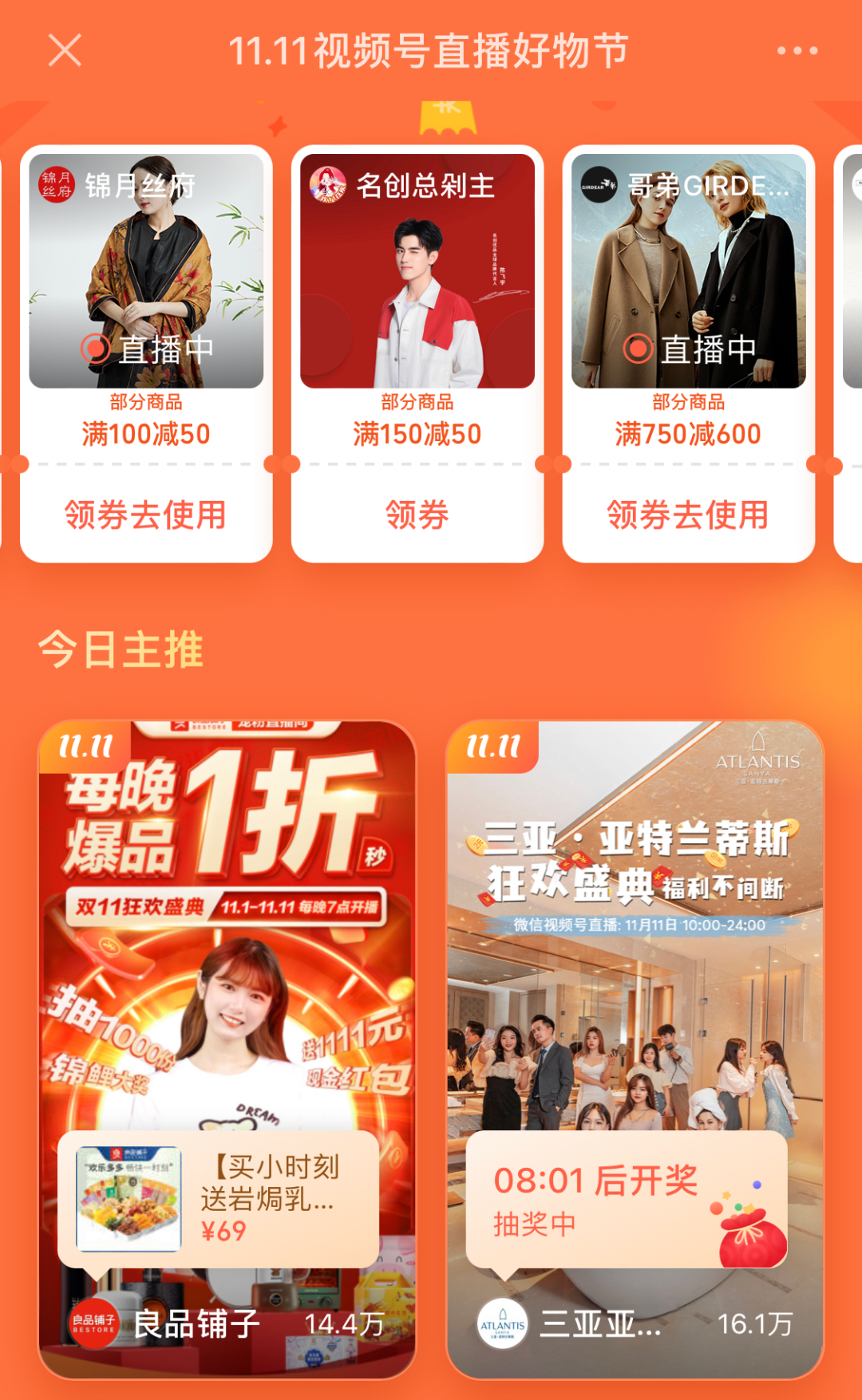Viewport: 862px width, 1400px height.
Task: Open 三亚亚特兰蒂斯 featured live card
Action: [x=635, y=997]
